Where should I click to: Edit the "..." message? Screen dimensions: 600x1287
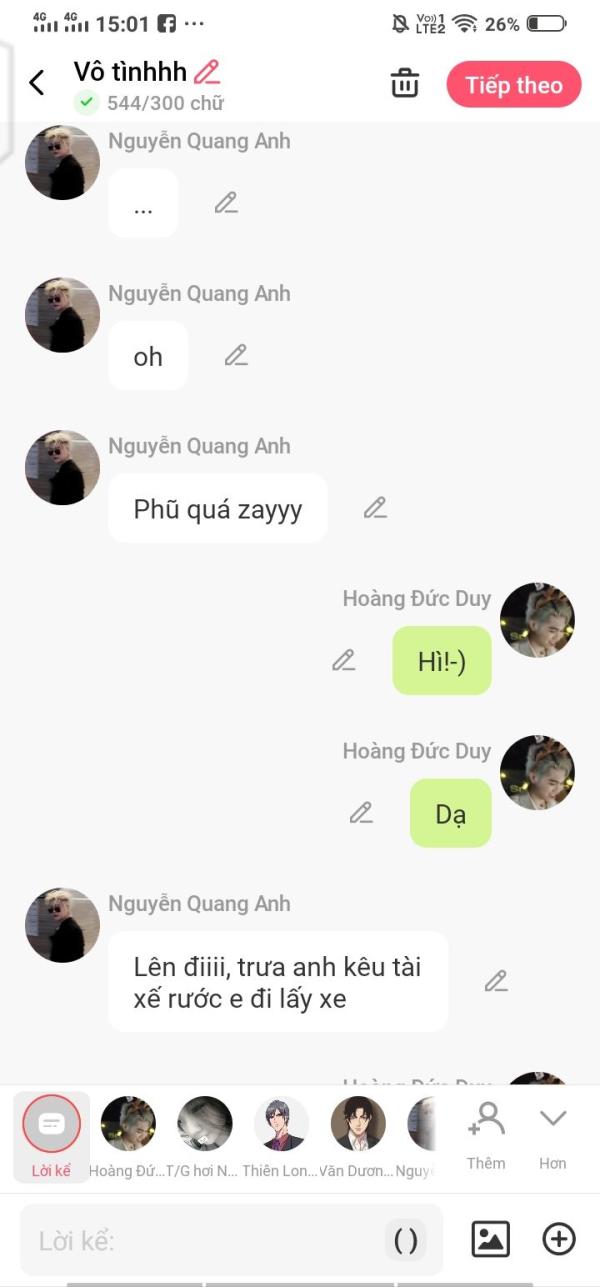(226, 203)
